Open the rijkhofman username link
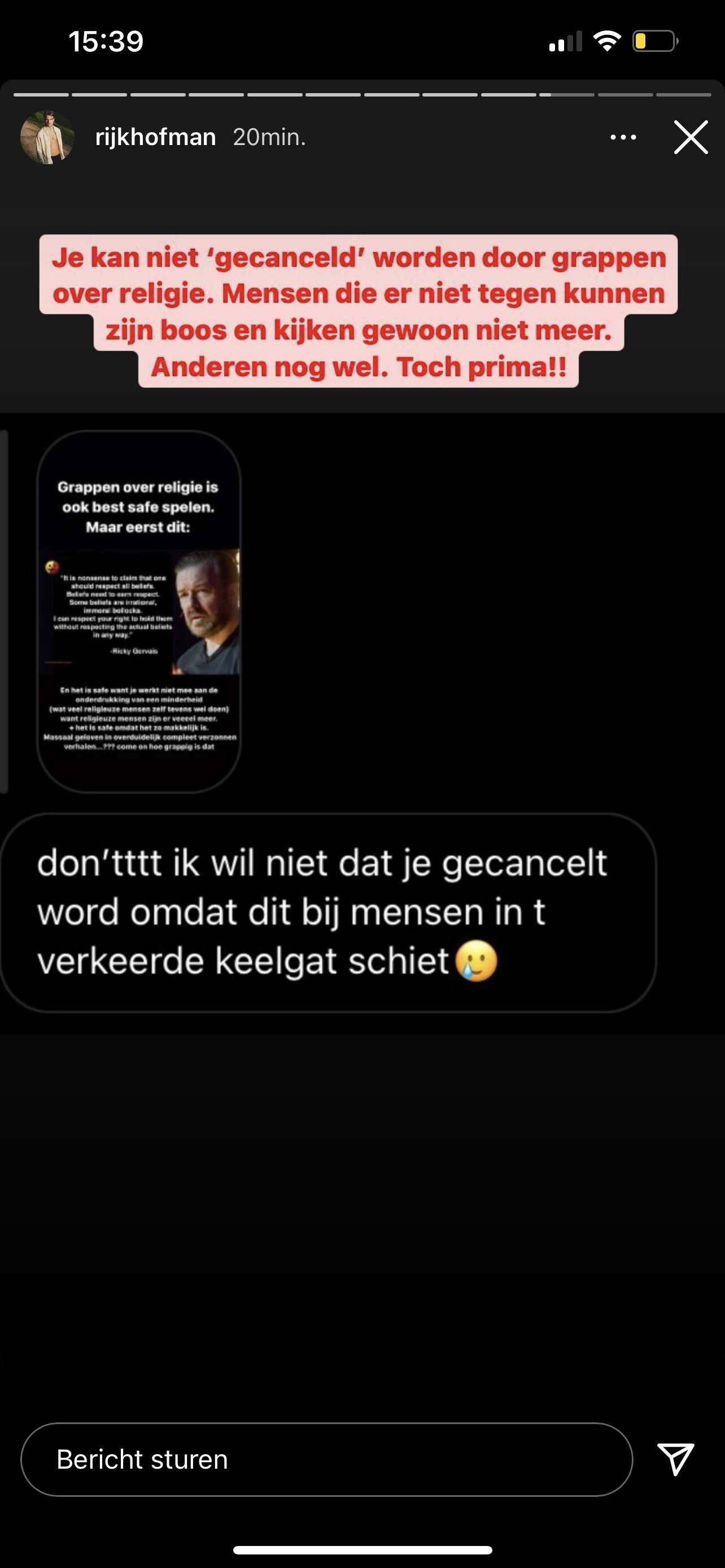Screen dimensions: 725x1568 [156, 138]
